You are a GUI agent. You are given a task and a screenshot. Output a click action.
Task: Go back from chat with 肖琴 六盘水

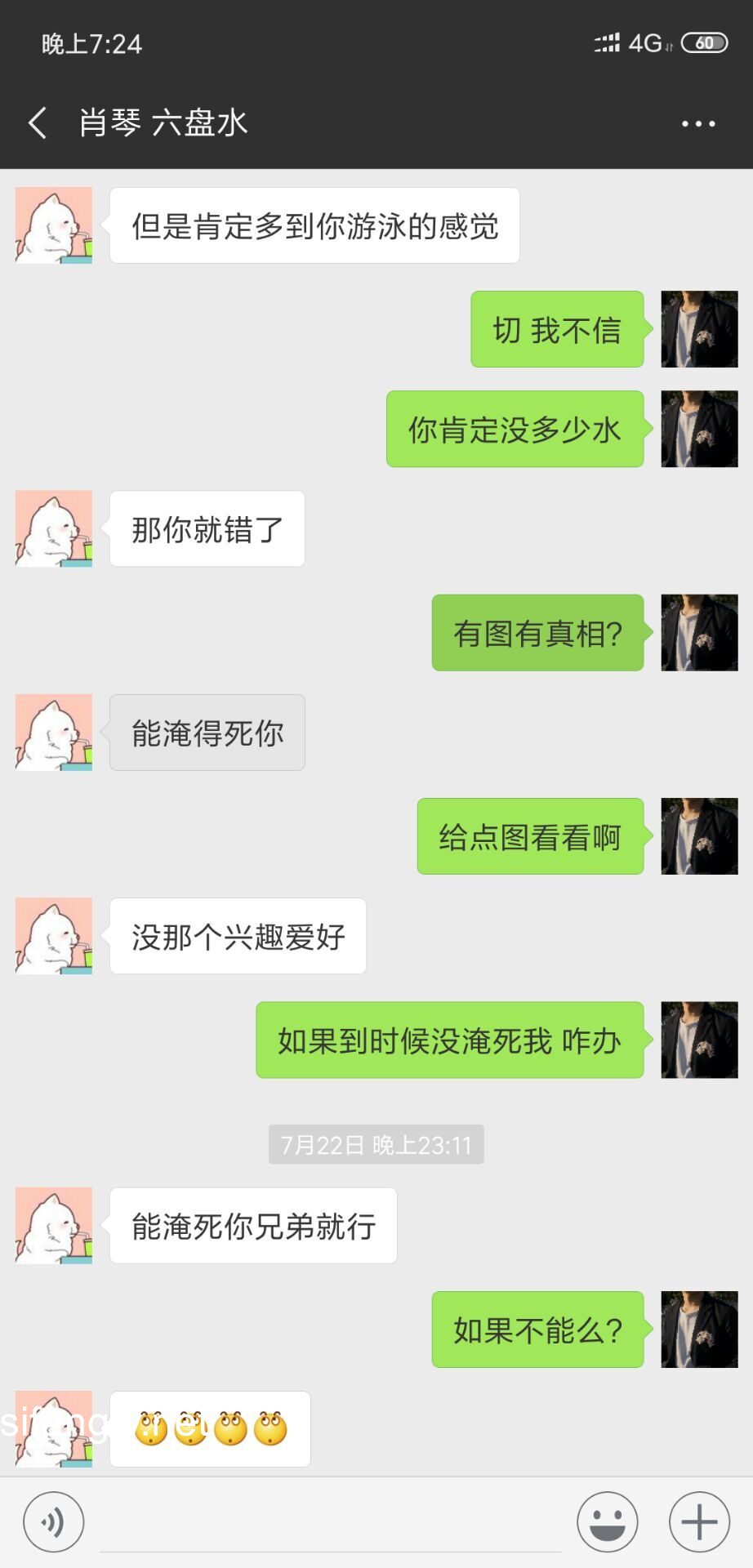pyautogui.click(x=38, y=123)
